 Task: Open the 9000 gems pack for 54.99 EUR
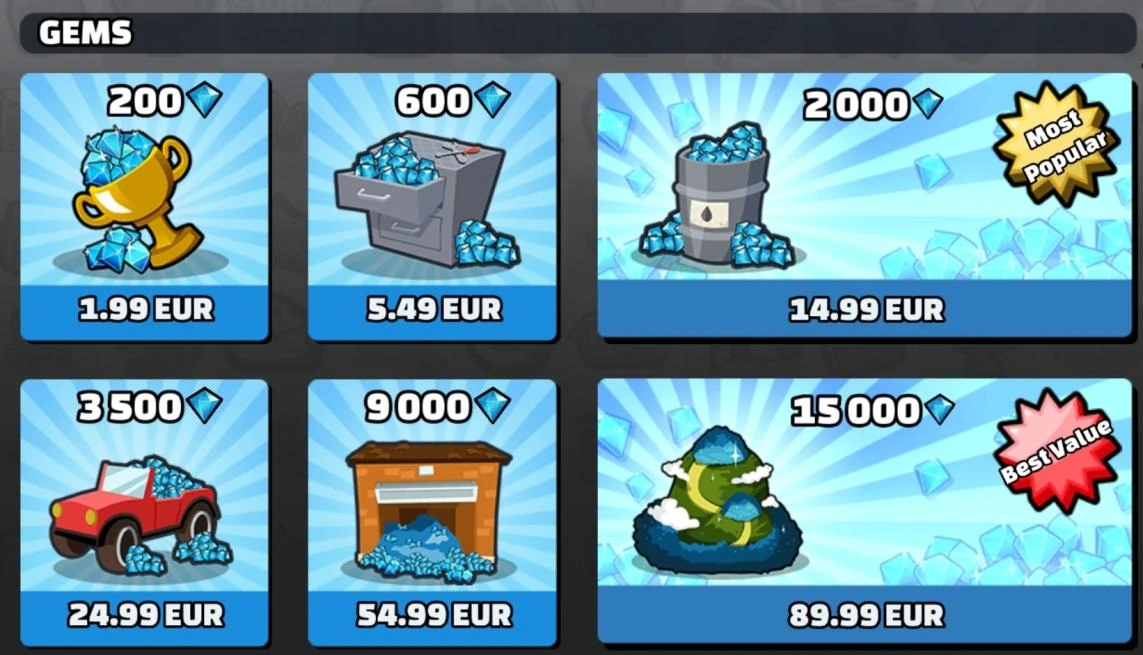pyautogui.click(x=432, y=614)
